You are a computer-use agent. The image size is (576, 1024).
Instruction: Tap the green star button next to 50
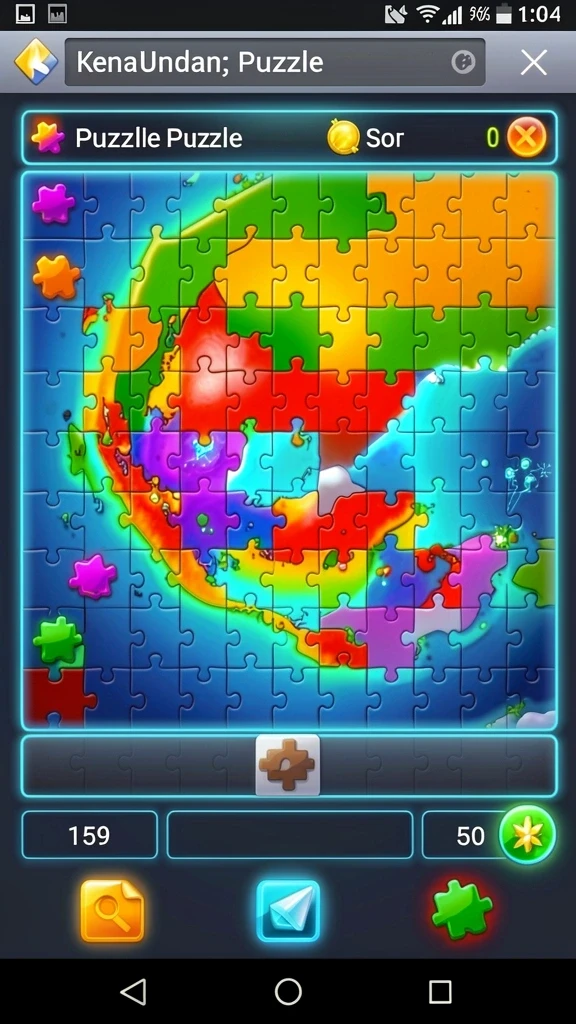(527, 835)
